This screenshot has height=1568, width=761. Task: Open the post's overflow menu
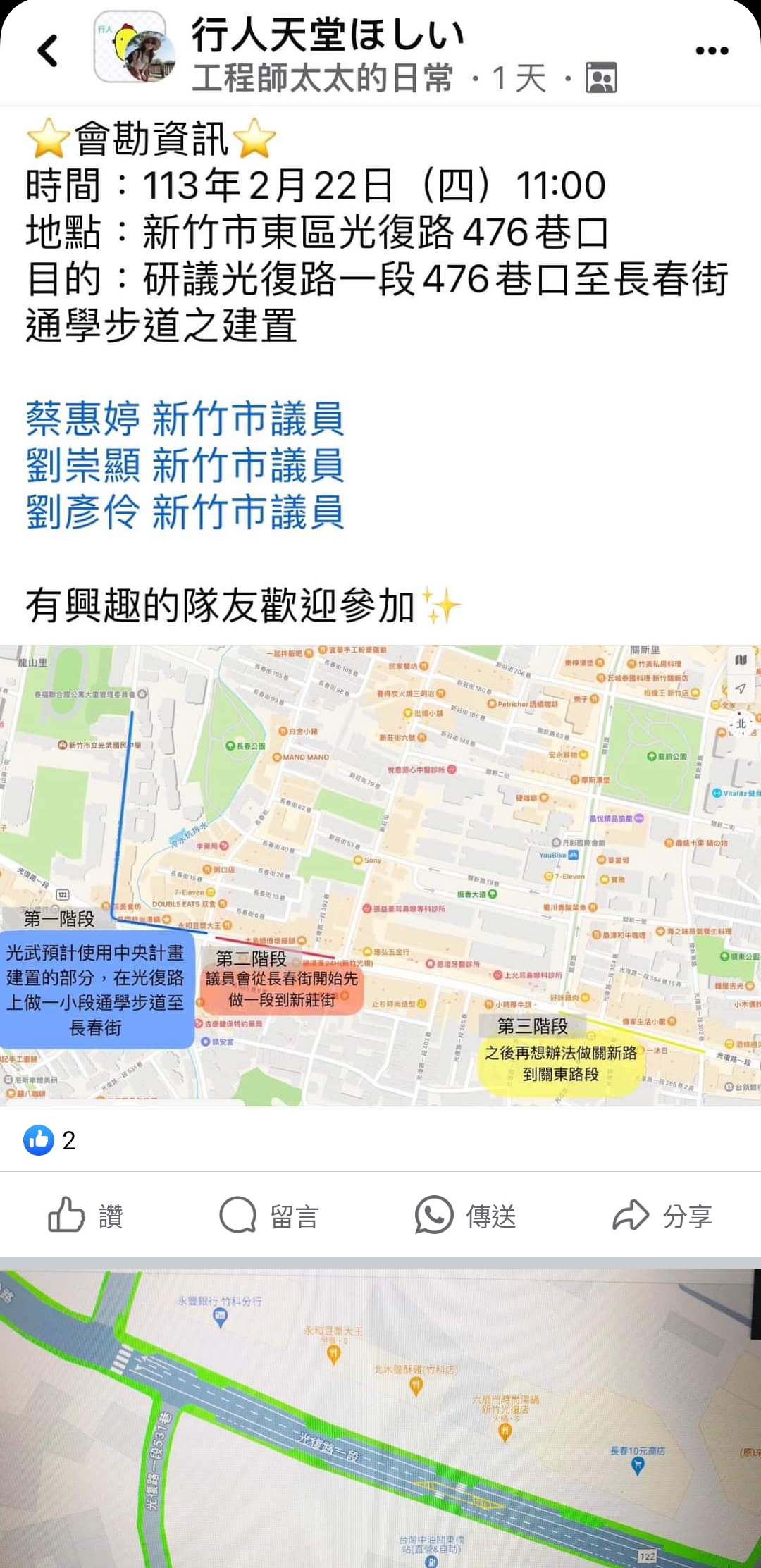[712, 51]
